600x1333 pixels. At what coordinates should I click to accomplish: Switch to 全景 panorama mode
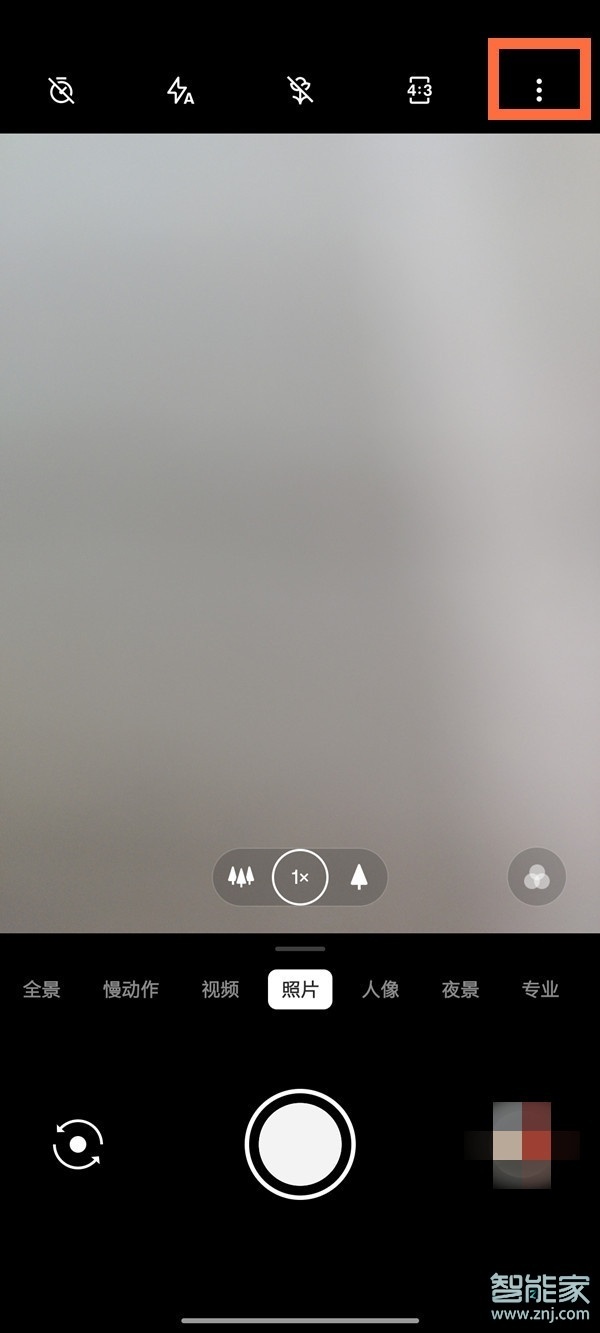tap(42, 989)
